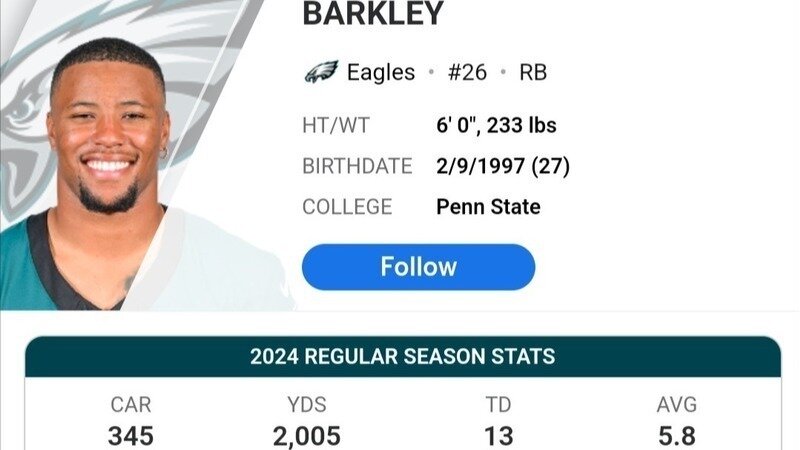Open the Eagles team page link

click(x=379, y=72)
